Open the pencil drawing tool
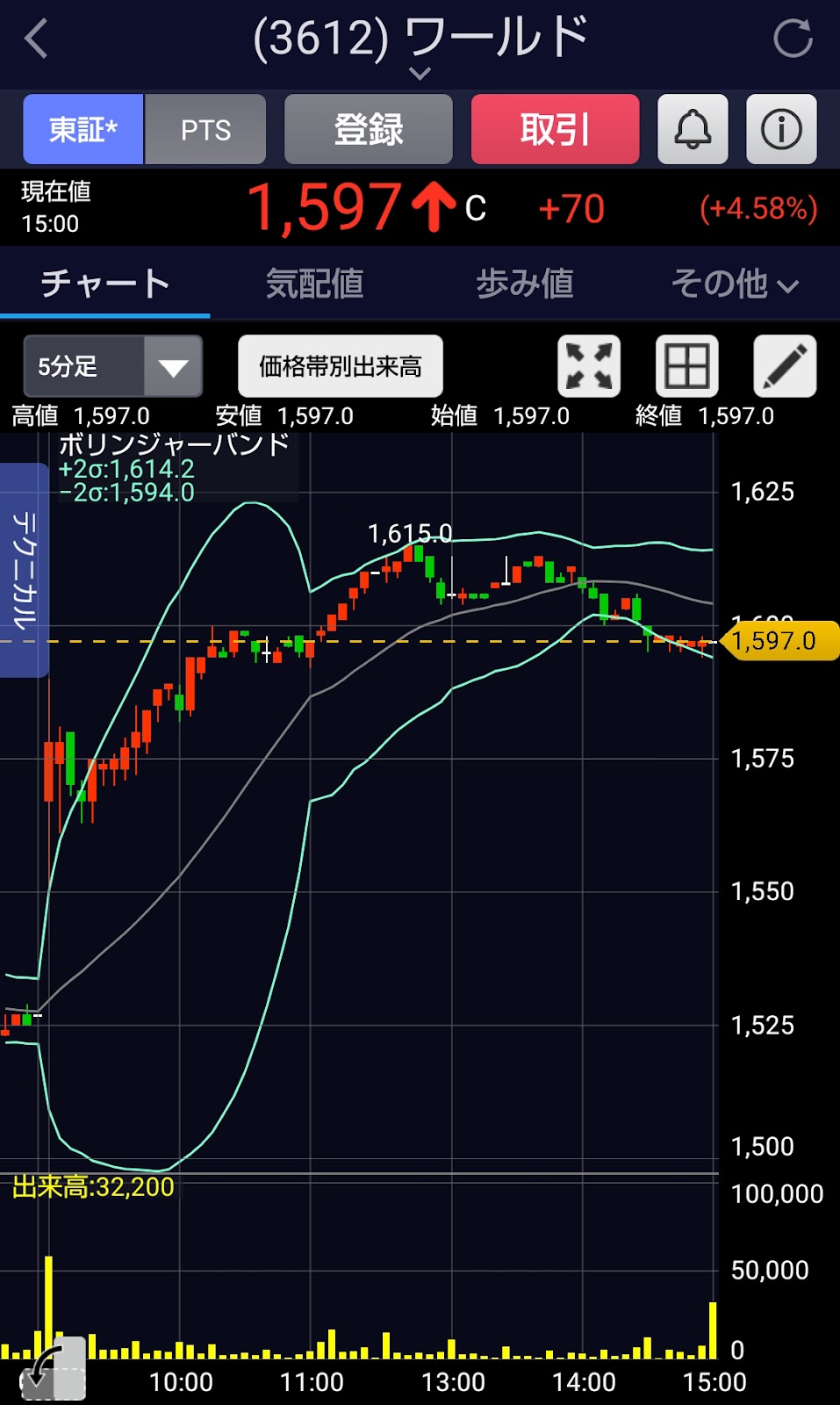The image size is (840, 1405). pos(785,366)
